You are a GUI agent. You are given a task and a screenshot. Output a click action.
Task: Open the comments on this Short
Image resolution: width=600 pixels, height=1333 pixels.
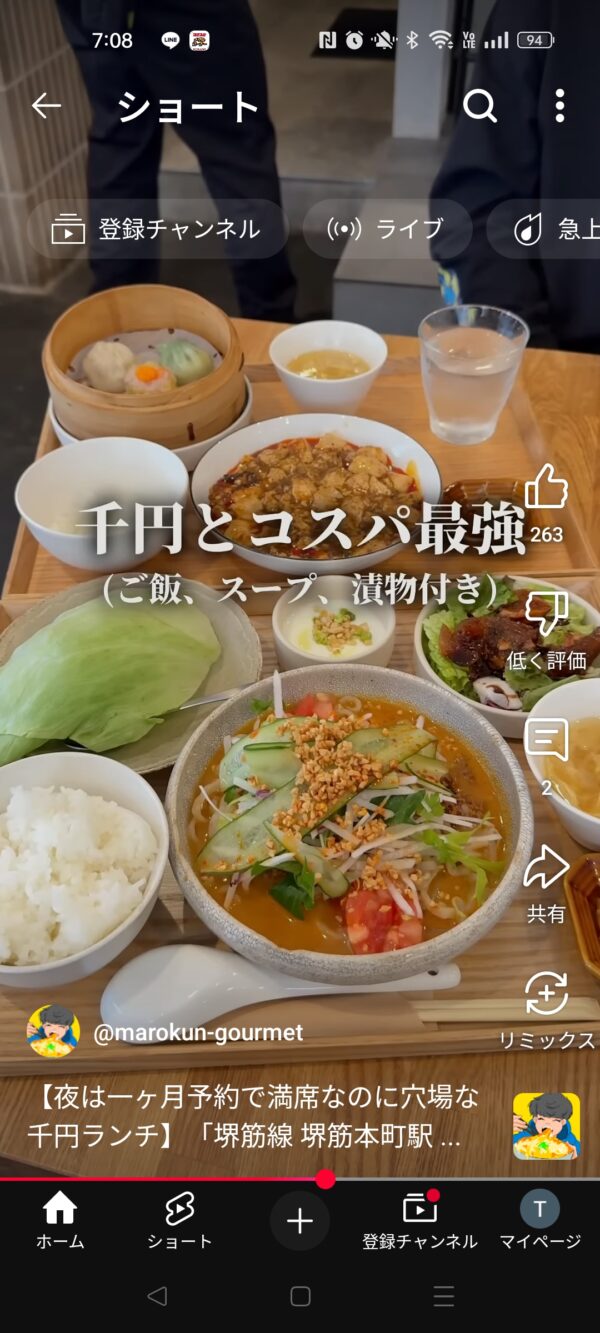[x=546, y=742]
